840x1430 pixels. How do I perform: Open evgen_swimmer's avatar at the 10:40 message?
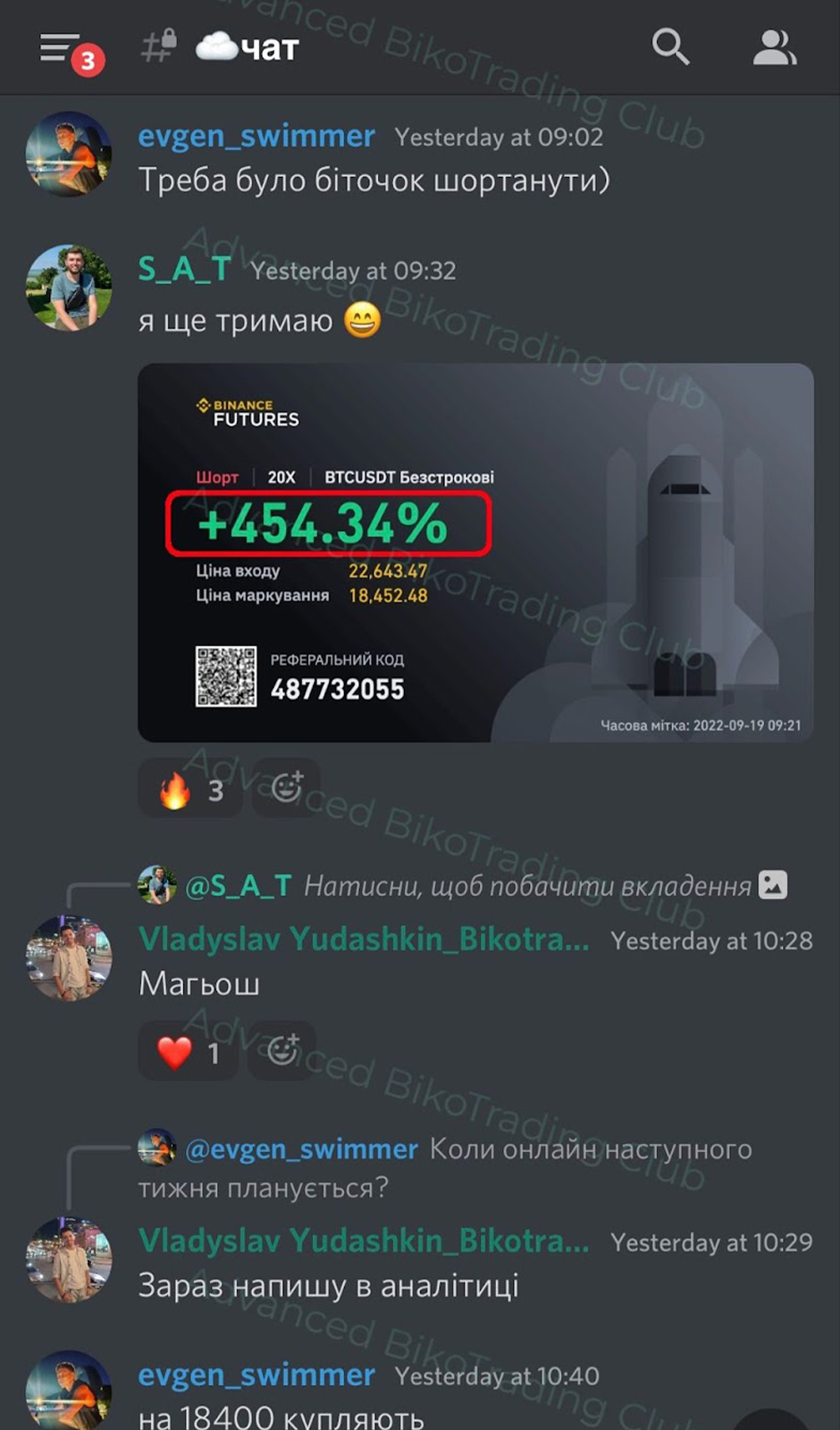pyautogui.click(x=69, y=1390)
